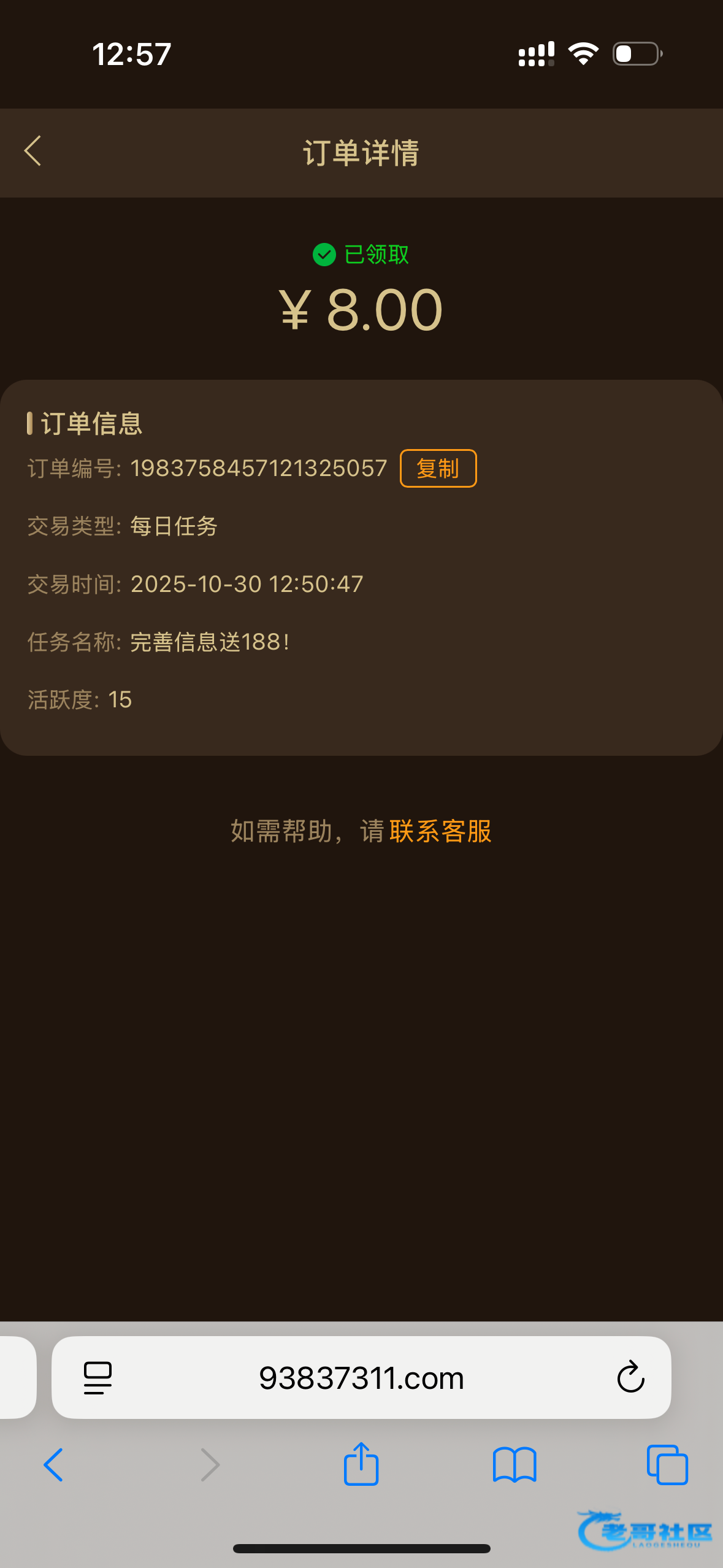Go back from the 订单详情 page
This screenshot has height=1568, width=723.
(33, 152)
